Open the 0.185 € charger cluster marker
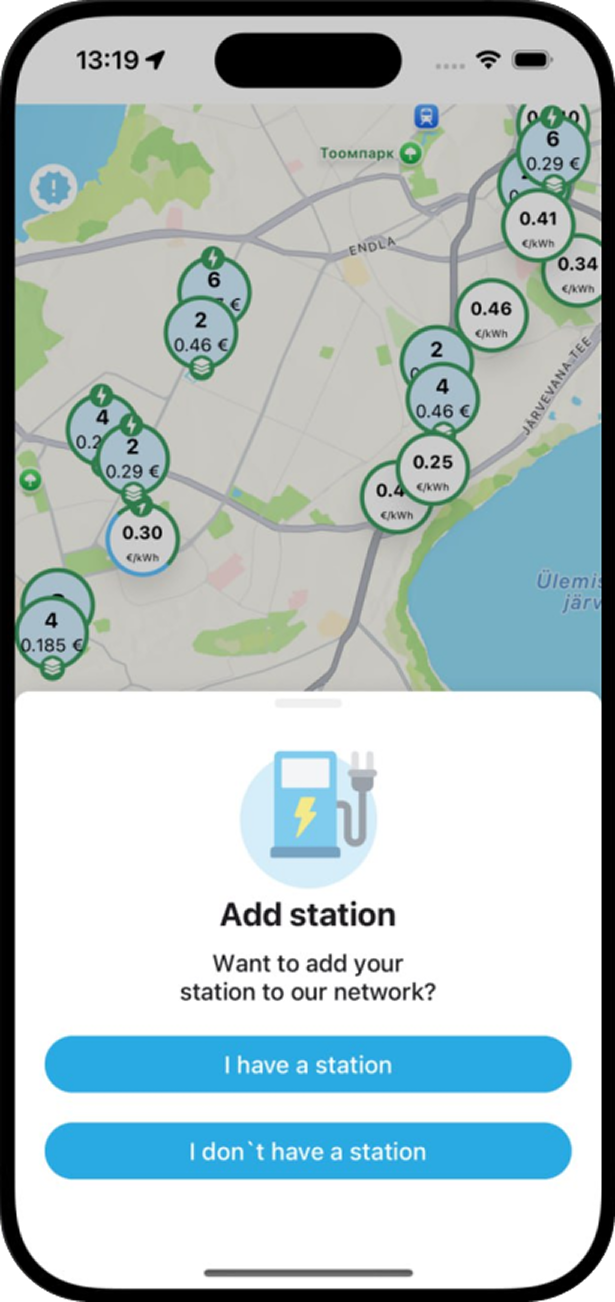 click(x=52, y=630)
